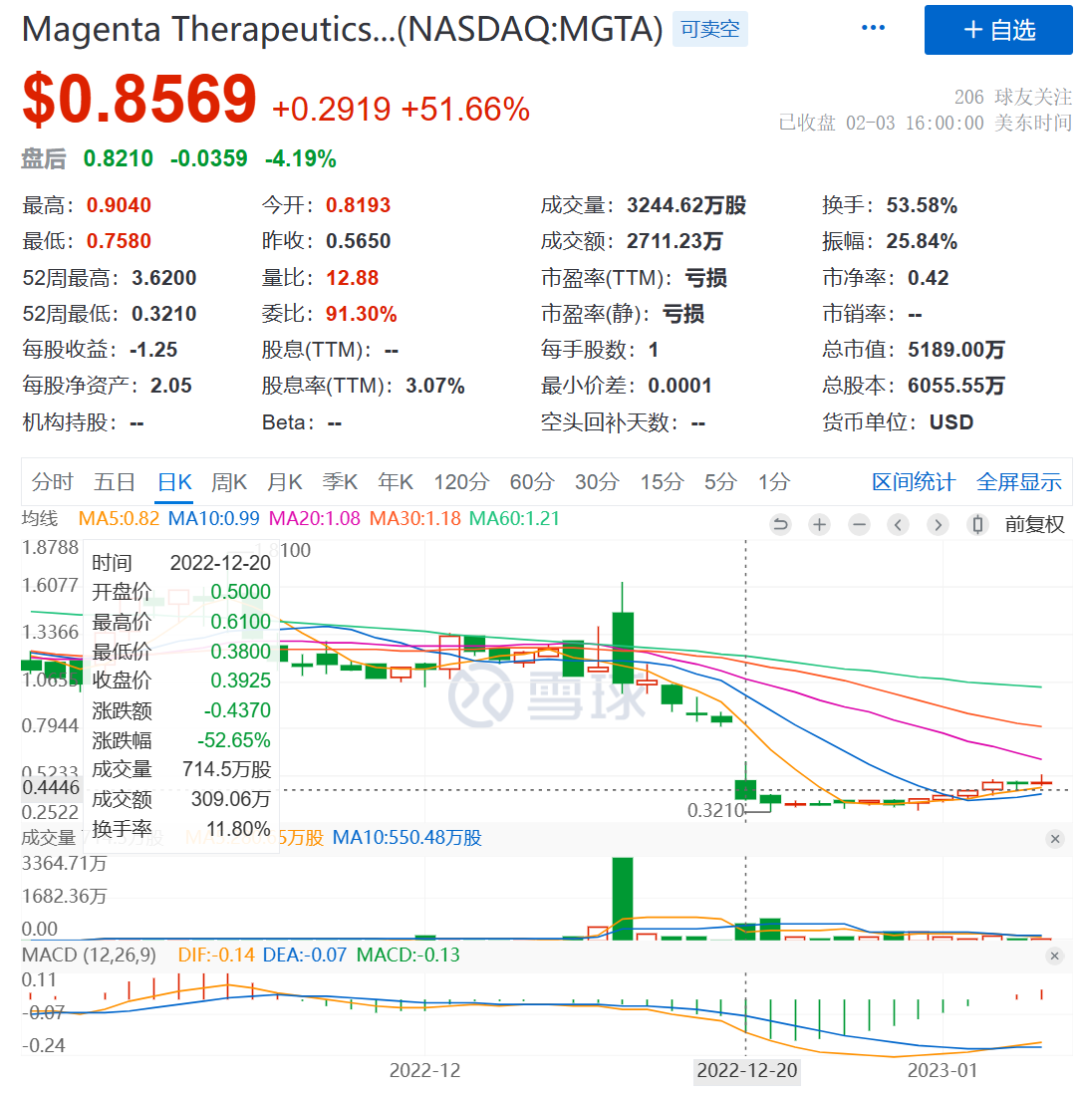Switch to 月K monthly chart
This screenshot has height=1094, width=1080.
click(x=284, y=482)
